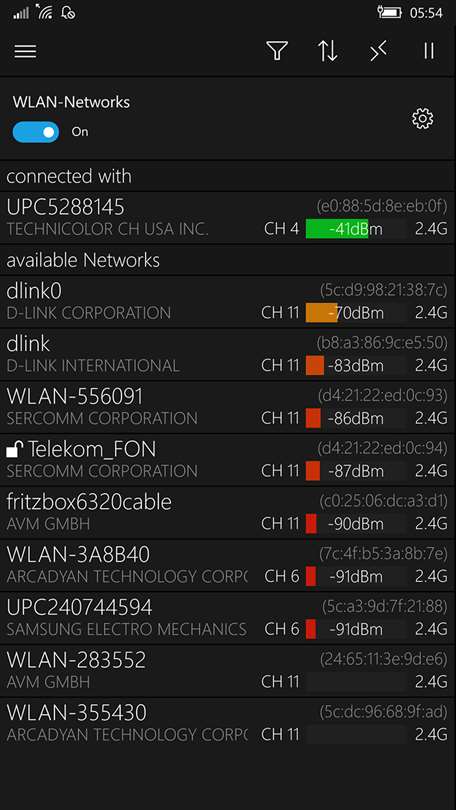Open connected network UPC5288145
456x810 pixels.
pos(228,217)
